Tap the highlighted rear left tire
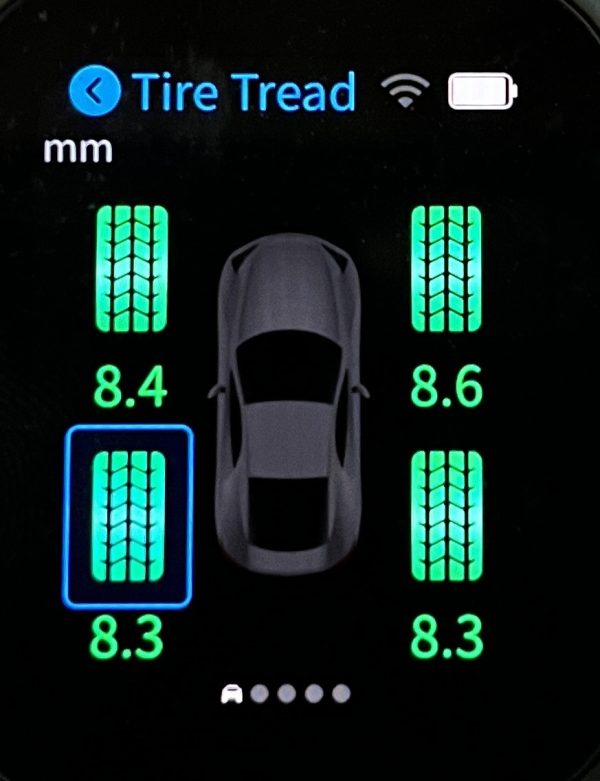 (x=128, y=516)
